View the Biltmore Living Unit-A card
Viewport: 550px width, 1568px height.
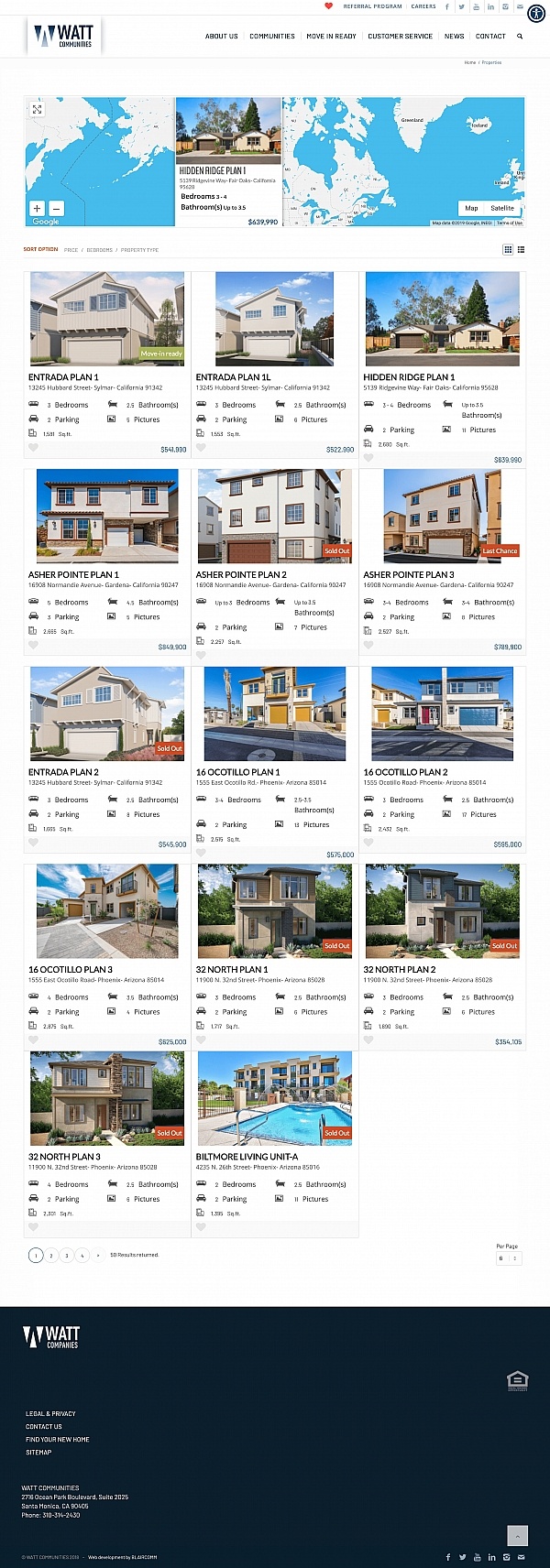[x=247, y=1157]
